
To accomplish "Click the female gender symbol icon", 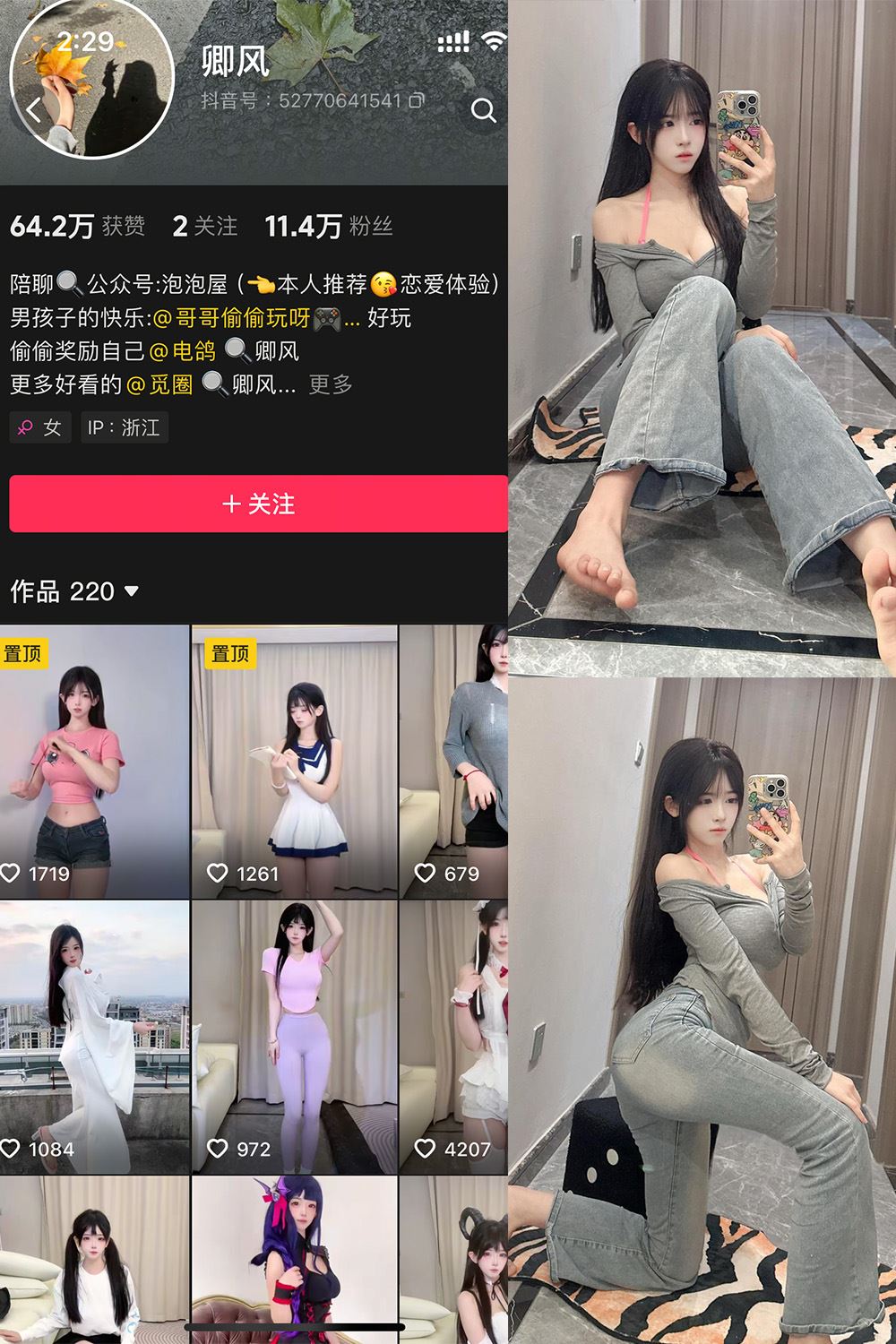I will (x=27, y=427).
